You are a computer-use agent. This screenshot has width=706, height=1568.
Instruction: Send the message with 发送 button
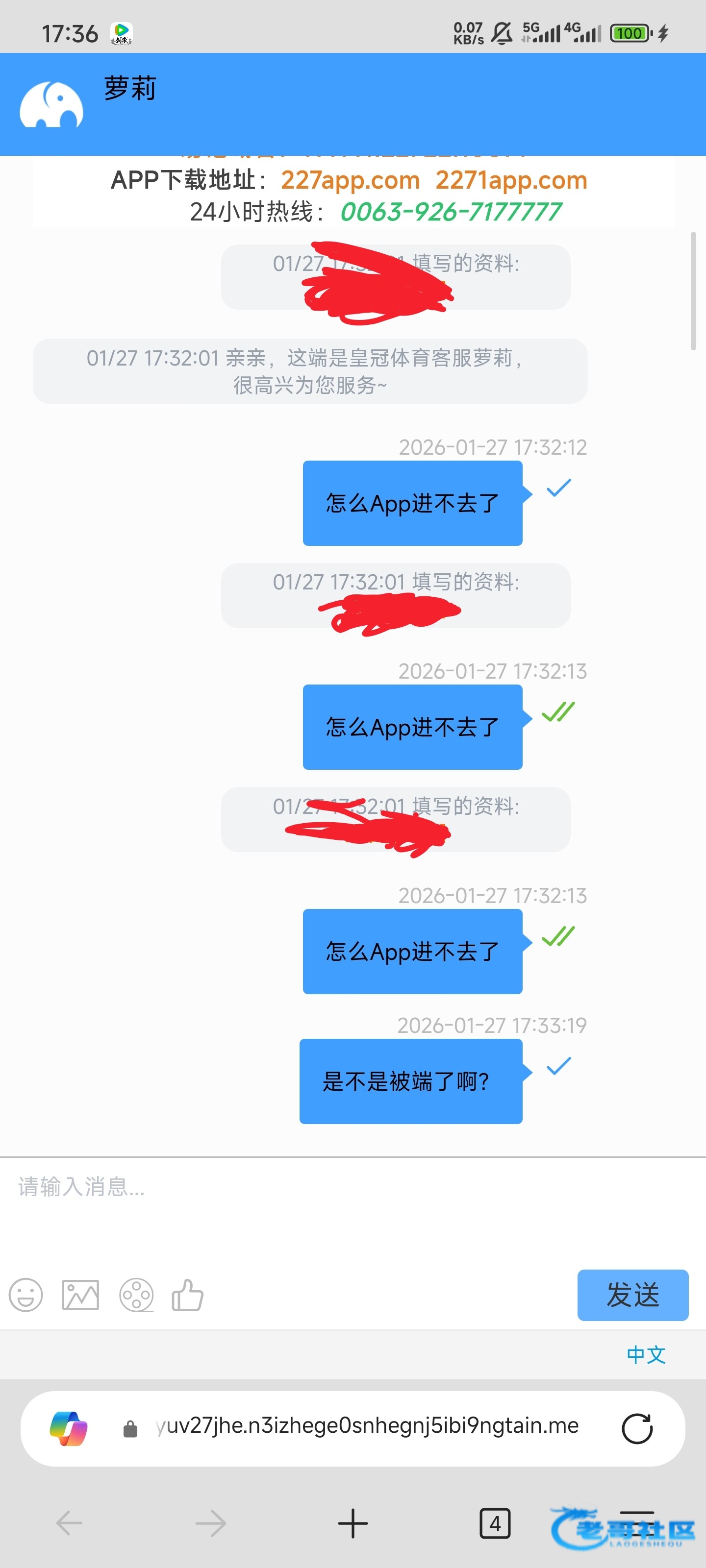click(x=632, y=1295)
